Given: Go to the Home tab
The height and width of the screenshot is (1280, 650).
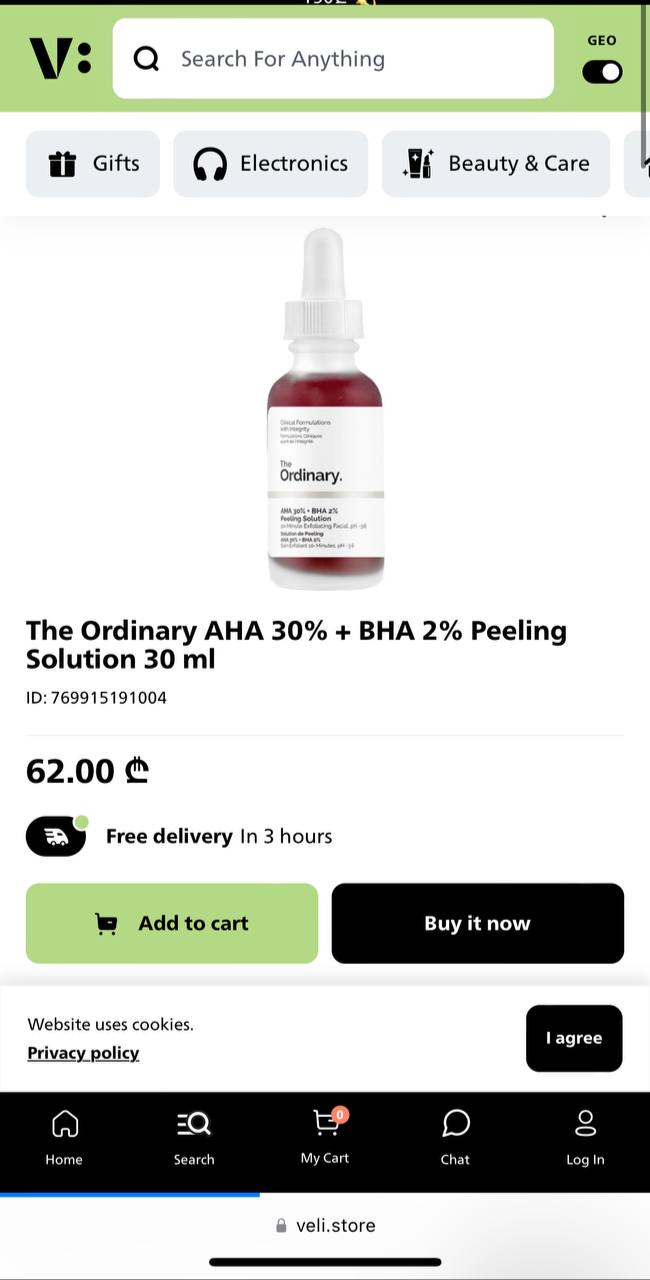Looking at the screenshot, I should pos(64,1138).
